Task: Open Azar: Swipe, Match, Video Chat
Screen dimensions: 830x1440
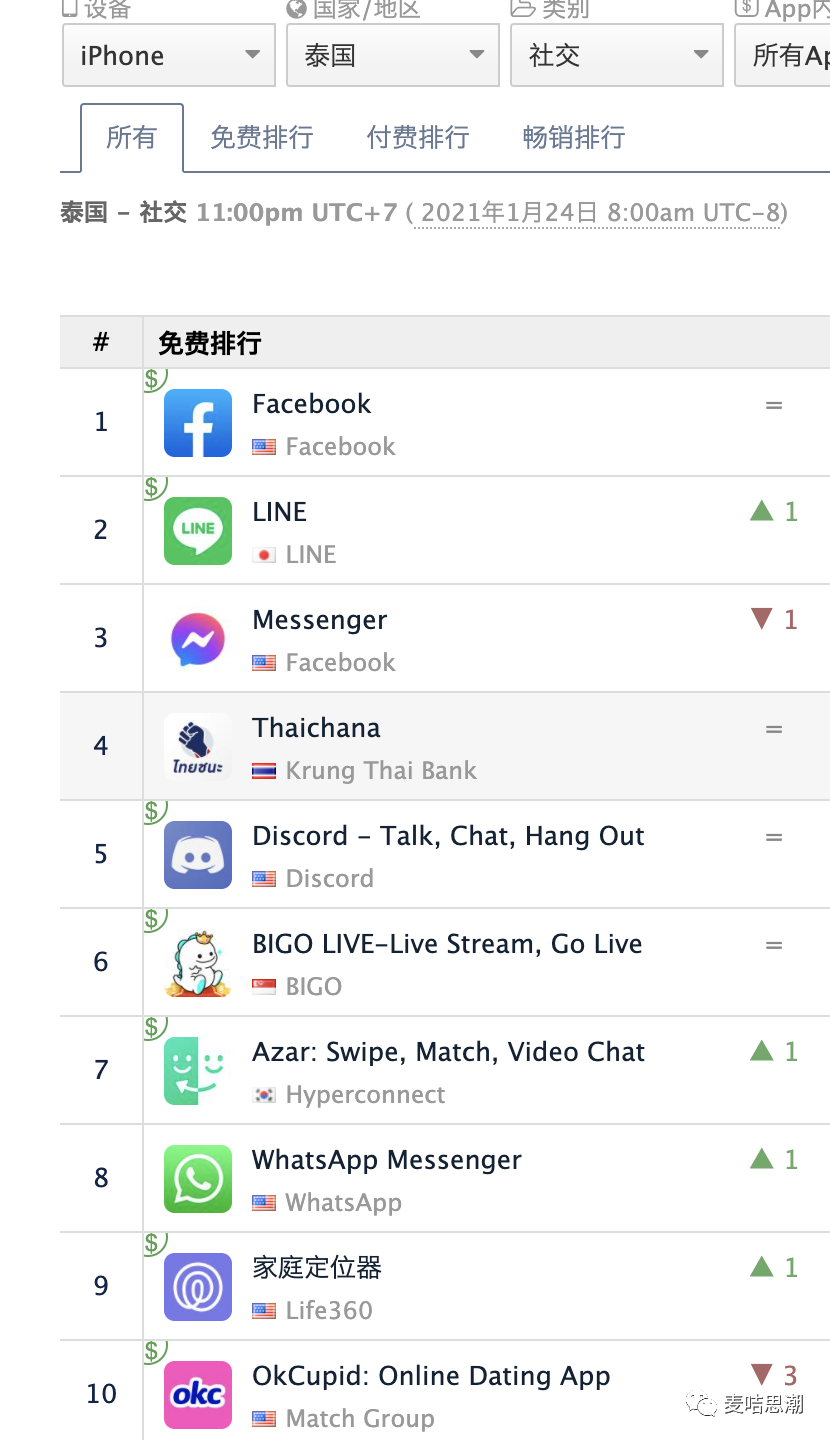Action: tap(448, 1052)
